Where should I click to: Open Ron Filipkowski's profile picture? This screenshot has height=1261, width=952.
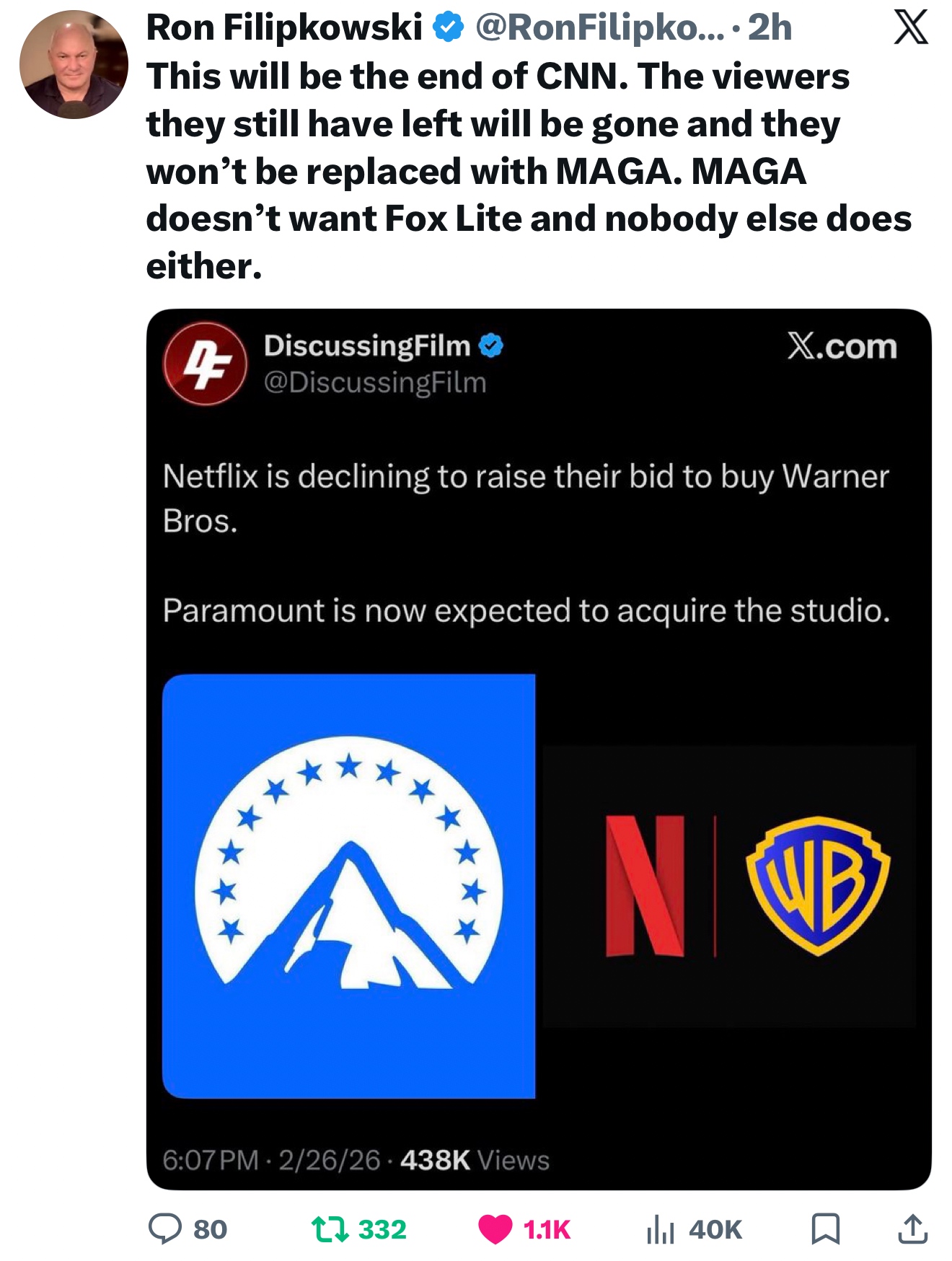[x=74, y=64]
